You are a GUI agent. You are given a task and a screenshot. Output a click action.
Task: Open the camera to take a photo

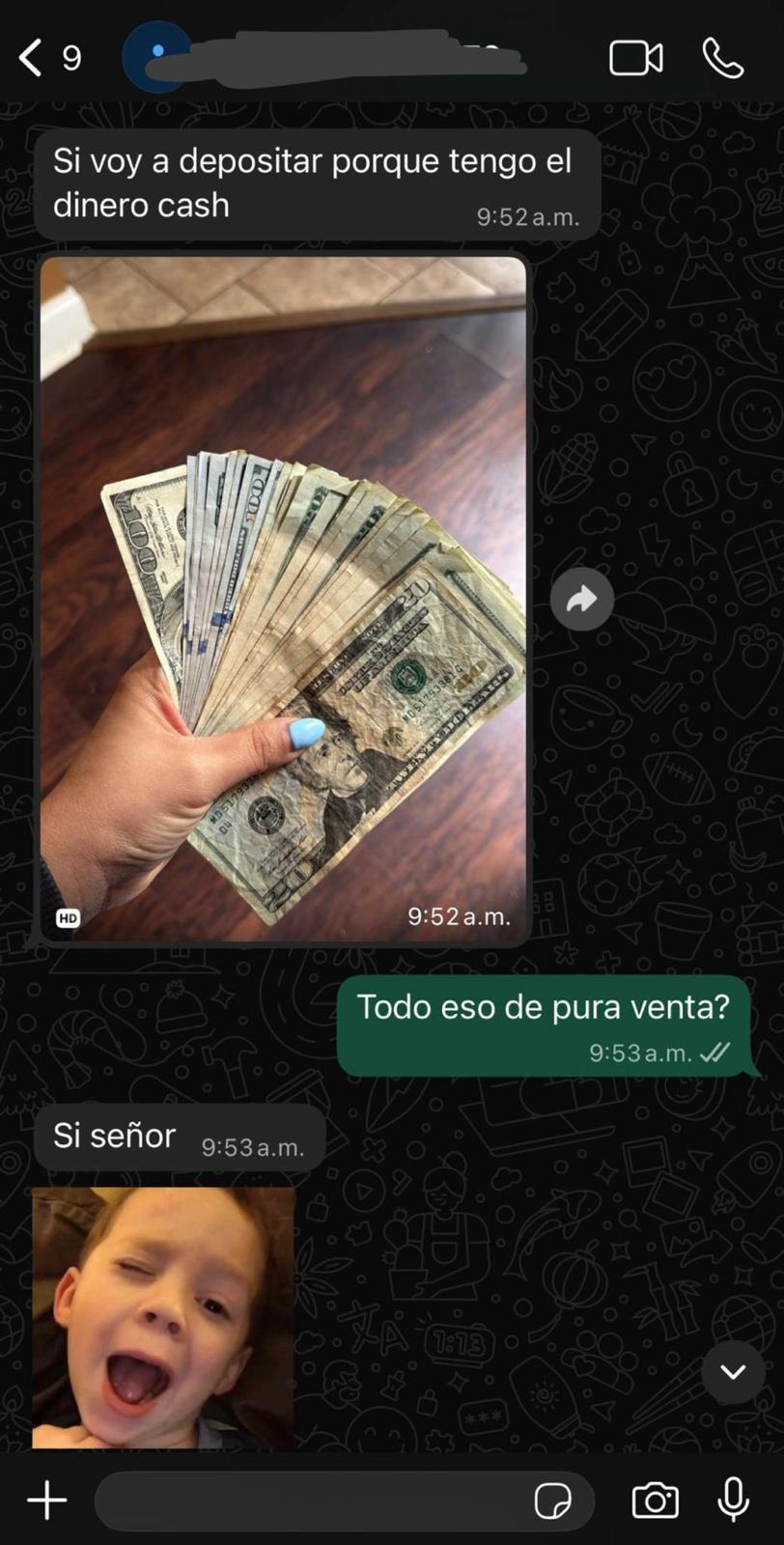[x=655, y=1501]
